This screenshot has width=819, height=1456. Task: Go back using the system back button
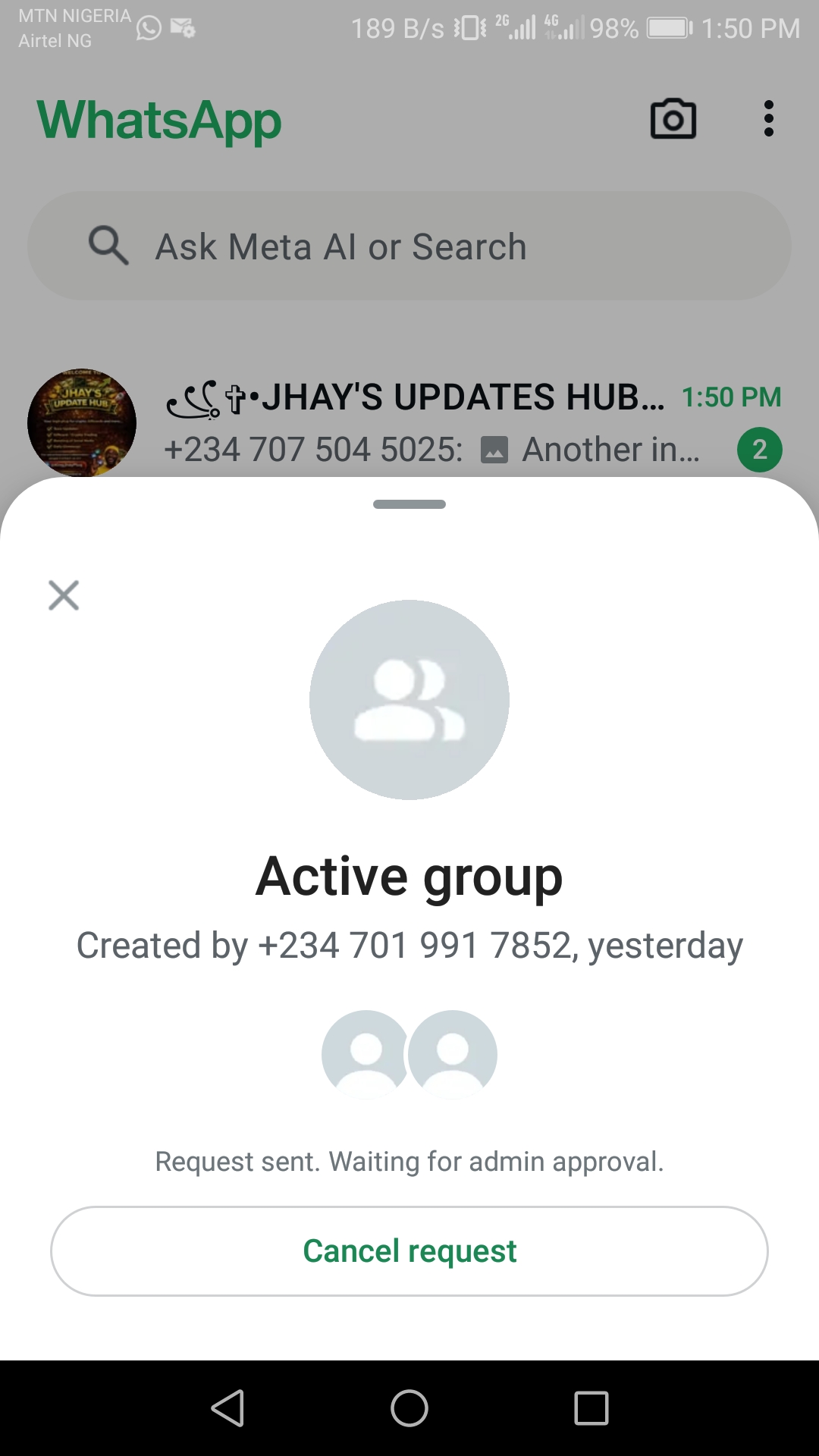pos(227,1408)
